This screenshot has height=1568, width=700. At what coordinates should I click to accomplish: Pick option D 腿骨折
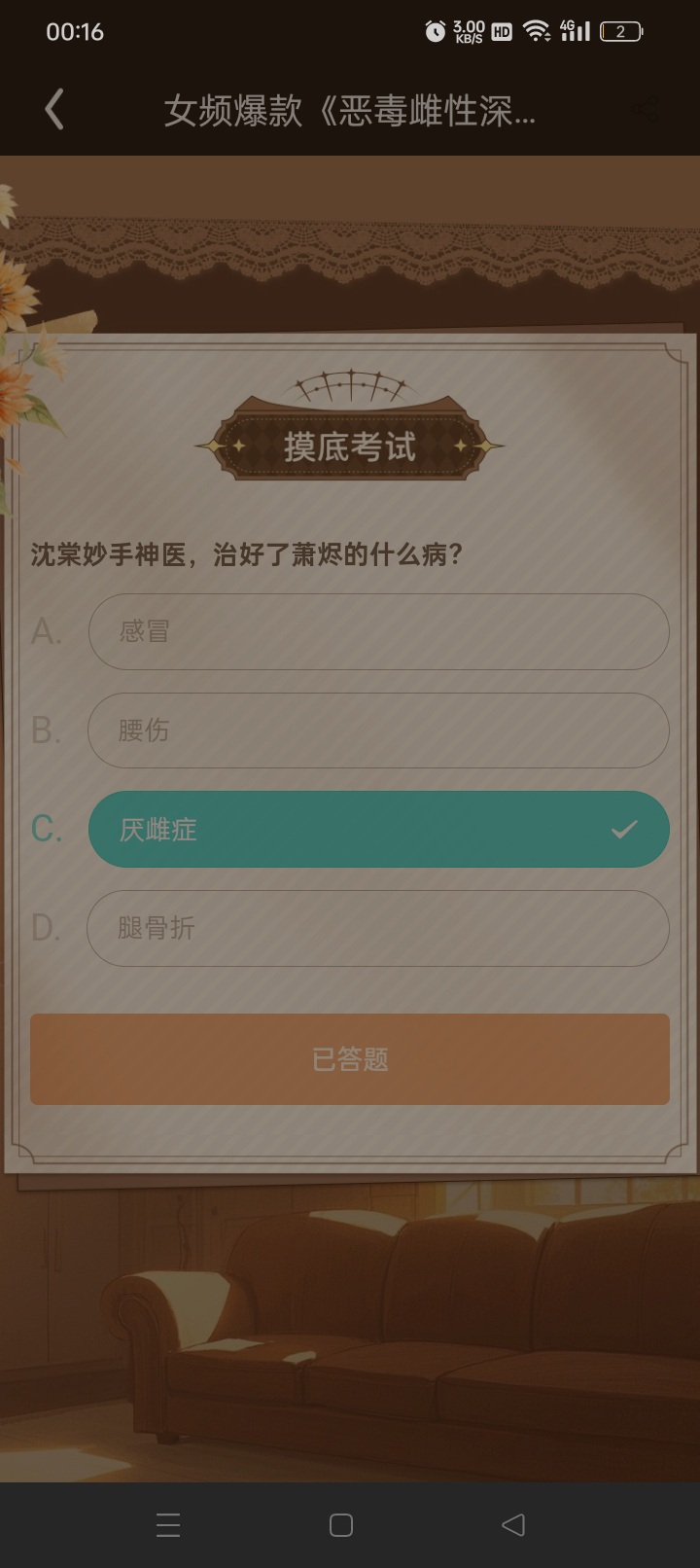point(378,928)
